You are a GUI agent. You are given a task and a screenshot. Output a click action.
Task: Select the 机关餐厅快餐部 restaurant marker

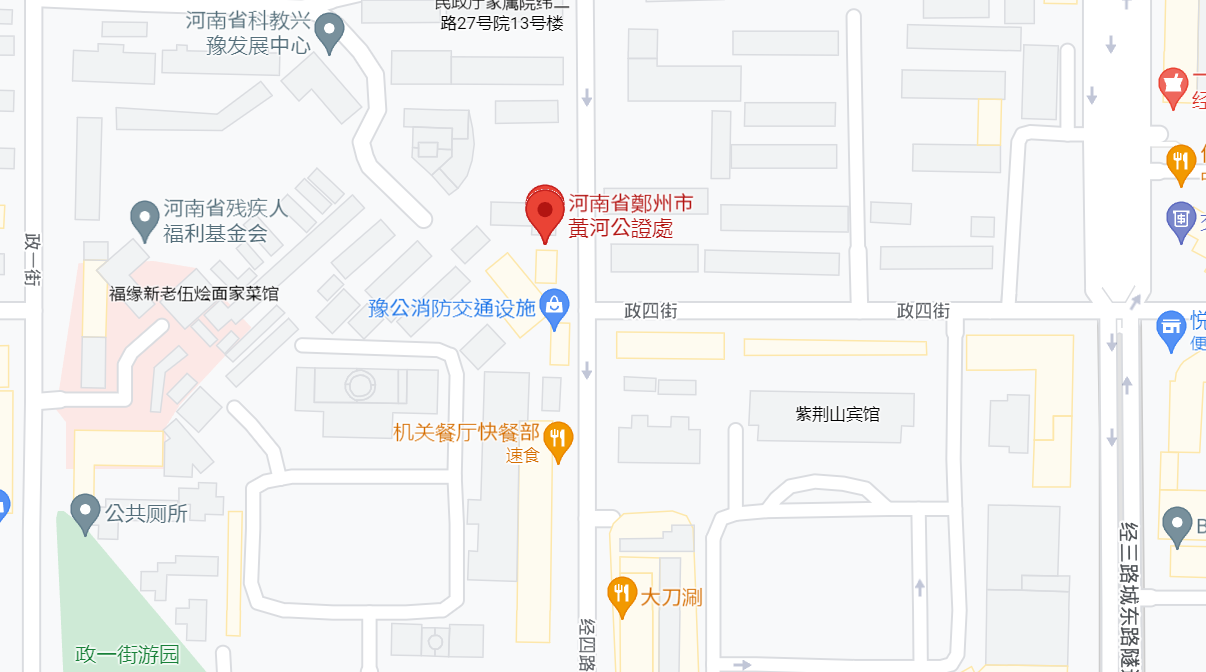(558, 439)
